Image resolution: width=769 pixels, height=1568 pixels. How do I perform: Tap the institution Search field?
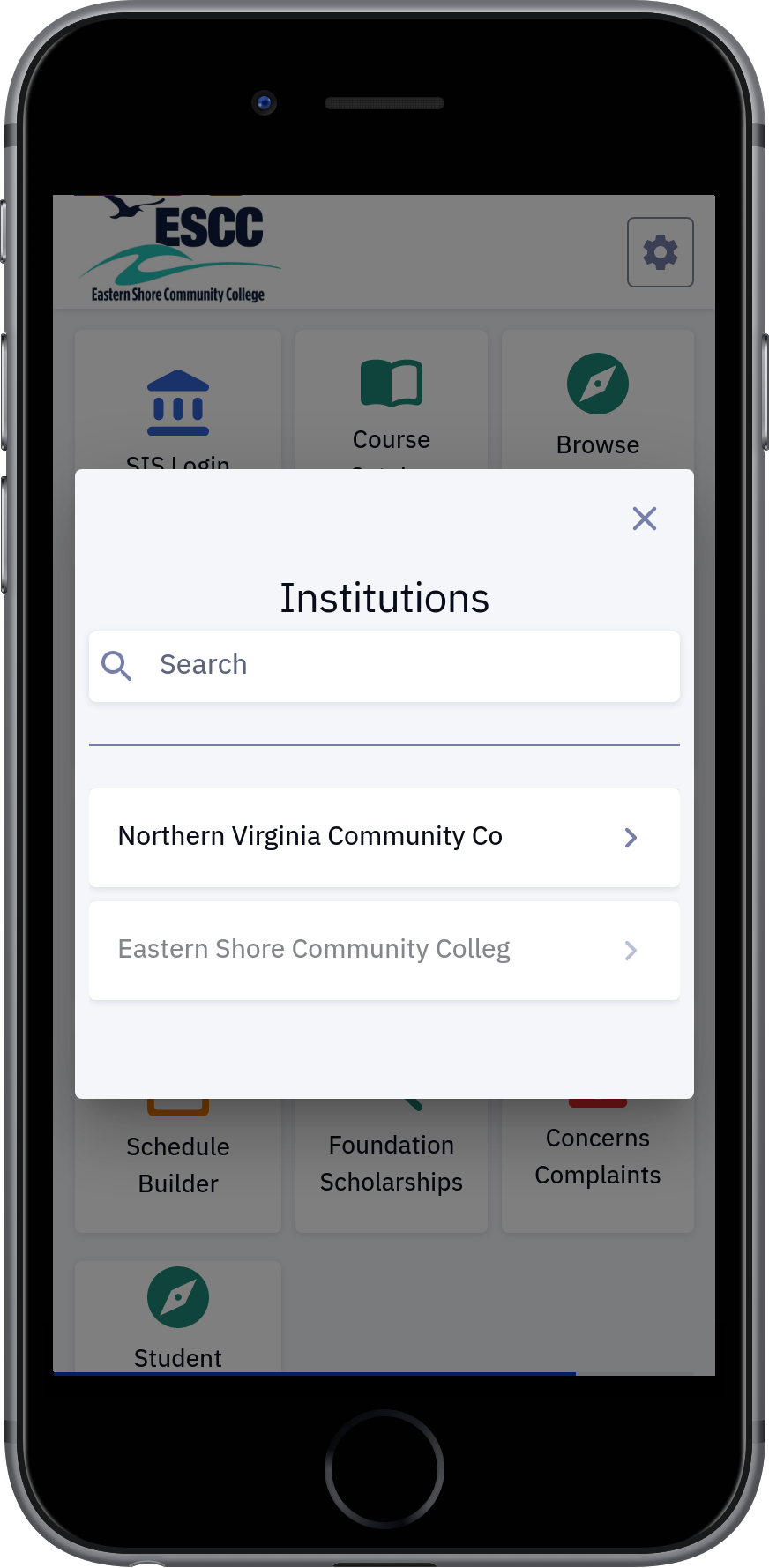coord(384,666)
